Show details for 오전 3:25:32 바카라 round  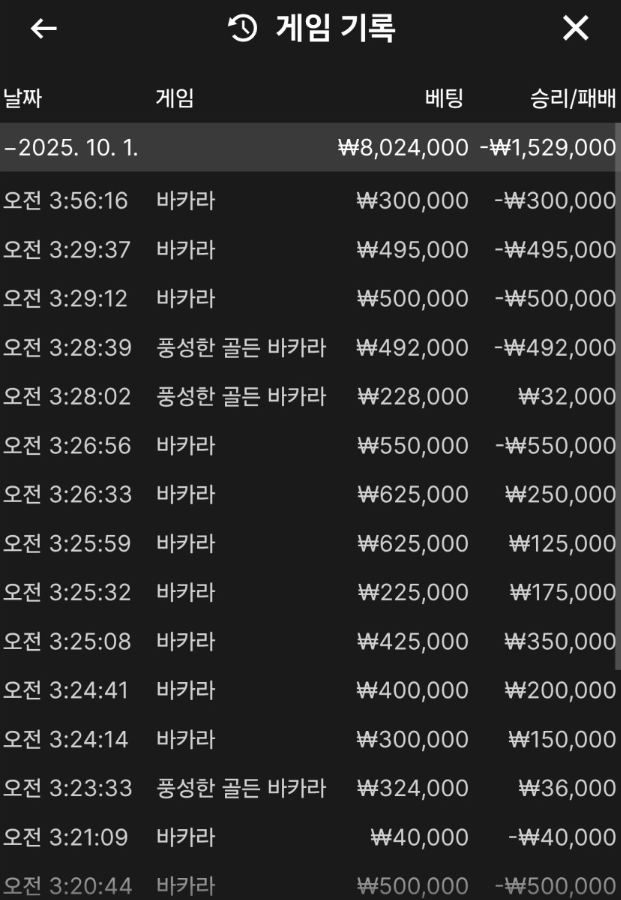pyautogui.click(x=310, y=593)
